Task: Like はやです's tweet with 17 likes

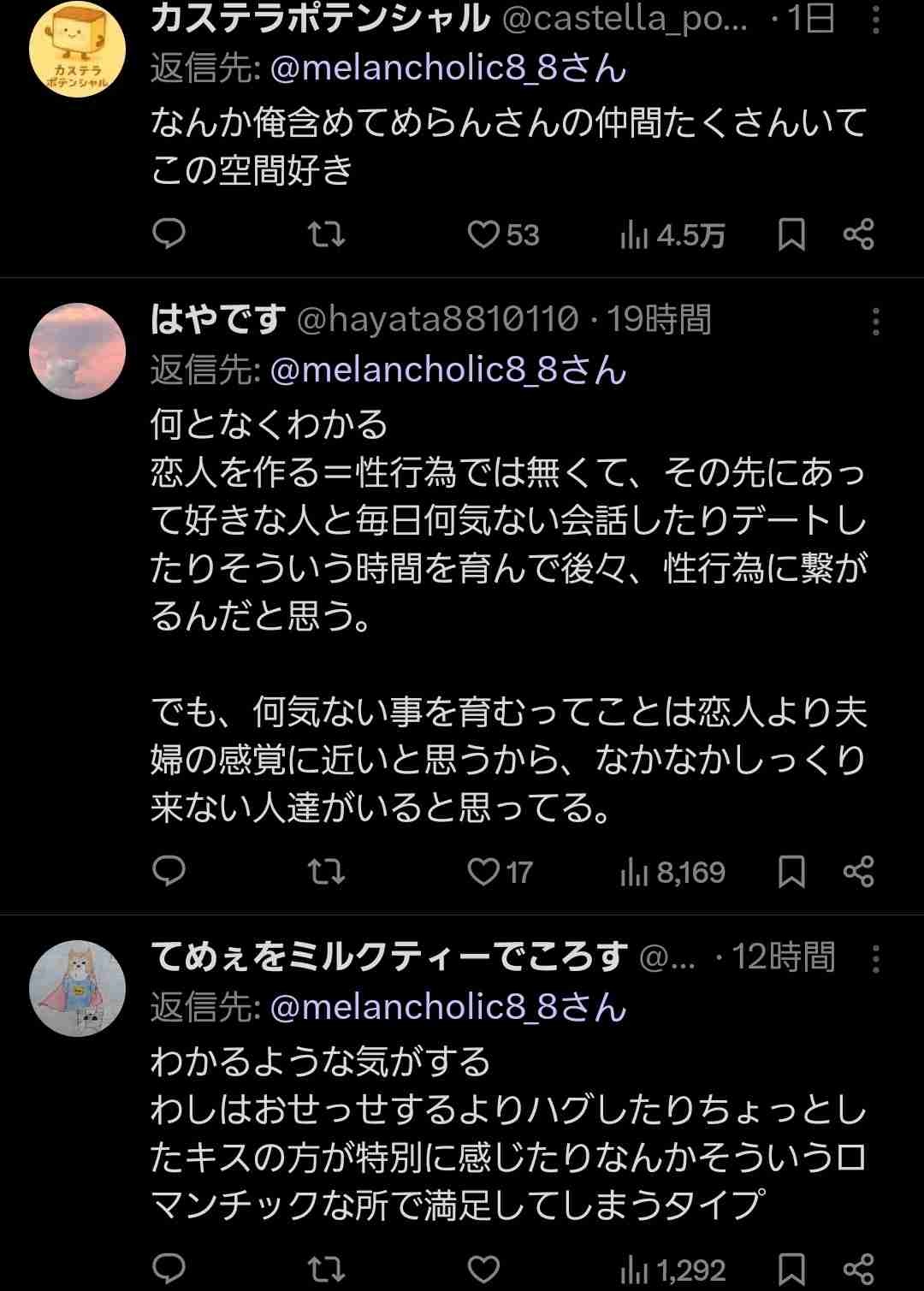Action: click(x=483, y=872)
